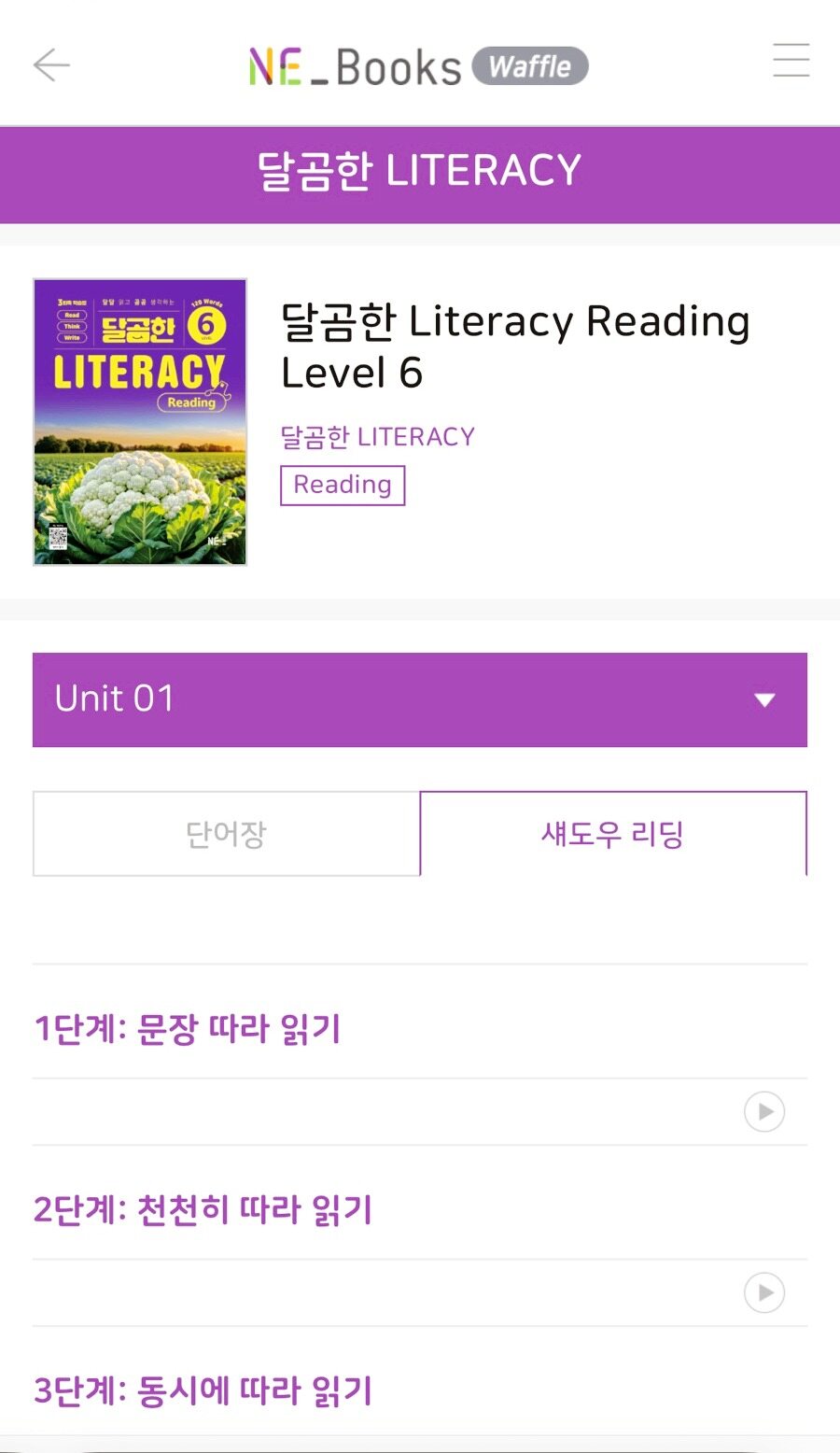Go back using the top-left arrow

point(51,64)
